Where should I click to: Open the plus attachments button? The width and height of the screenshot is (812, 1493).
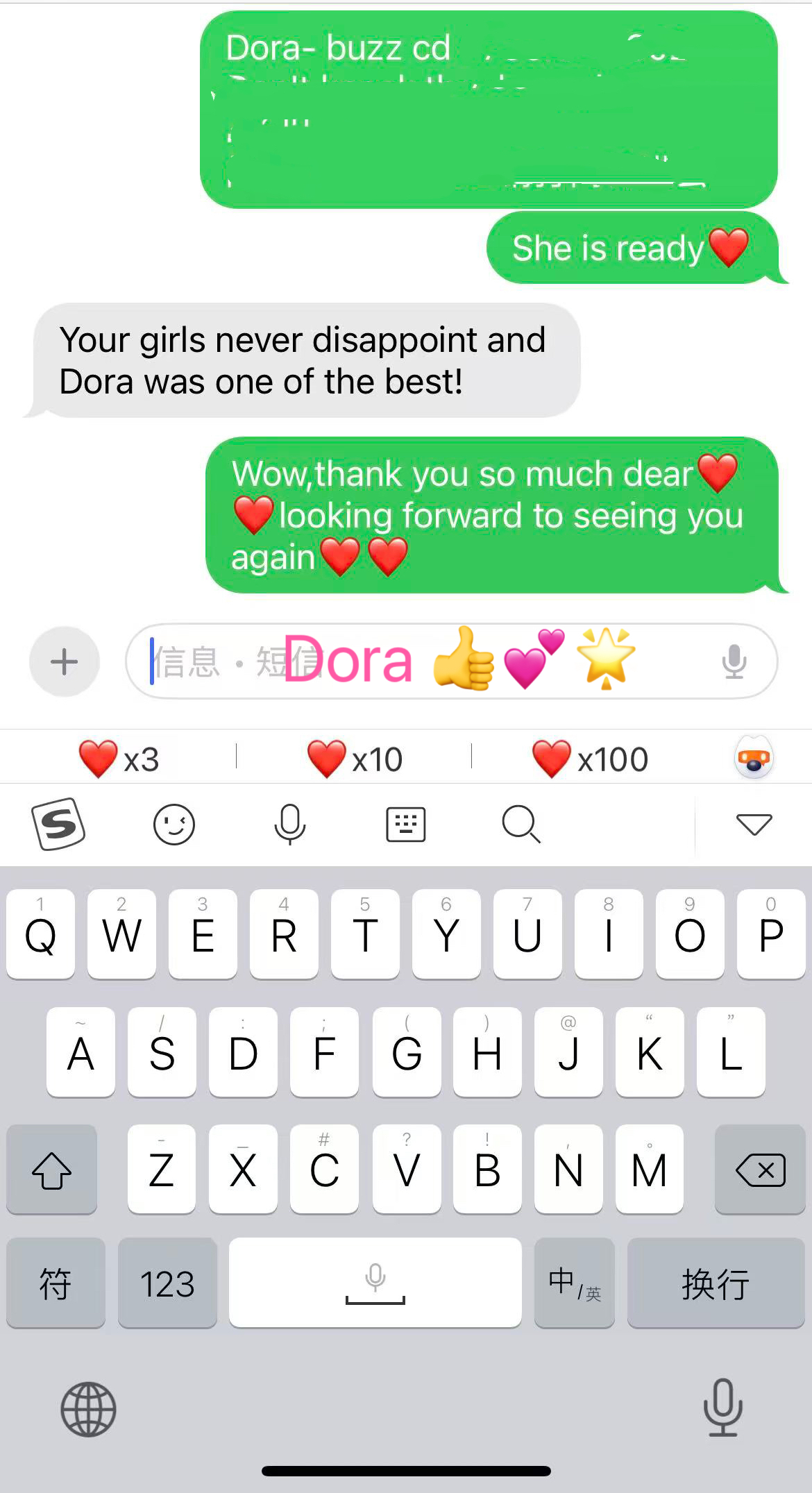tap(65, 661)
